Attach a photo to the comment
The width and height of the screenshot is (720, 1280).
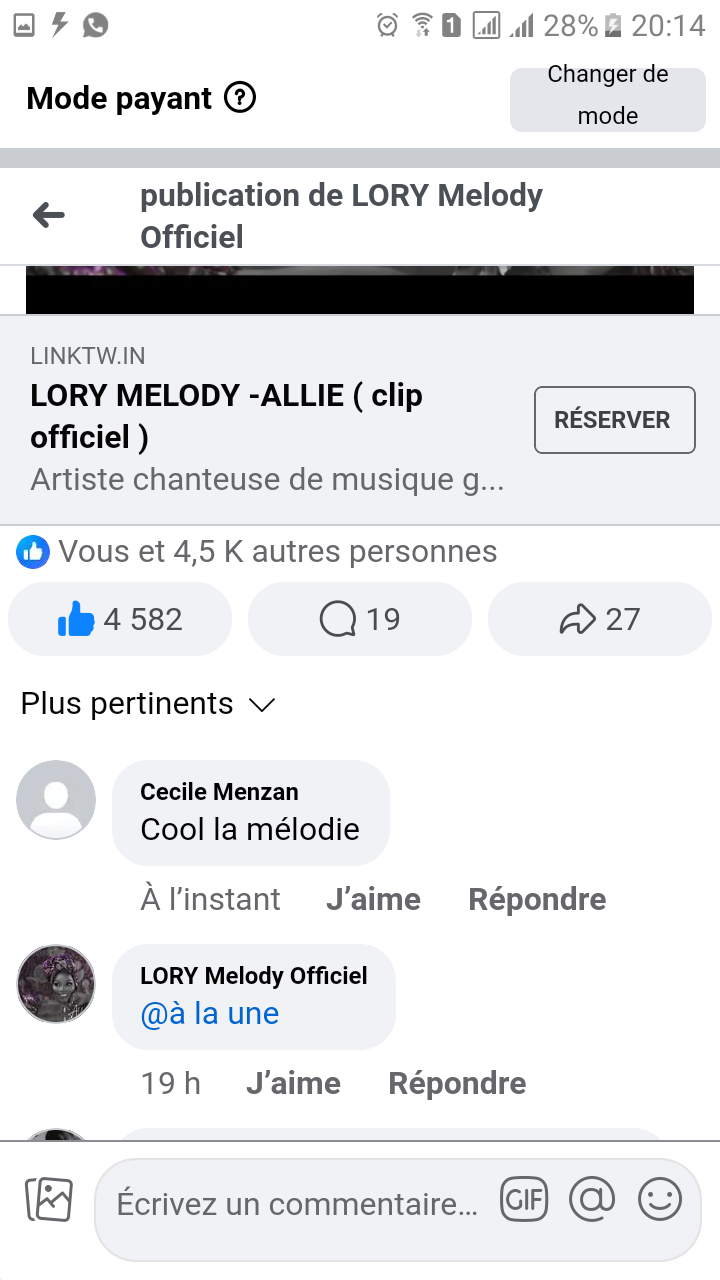49,1199
